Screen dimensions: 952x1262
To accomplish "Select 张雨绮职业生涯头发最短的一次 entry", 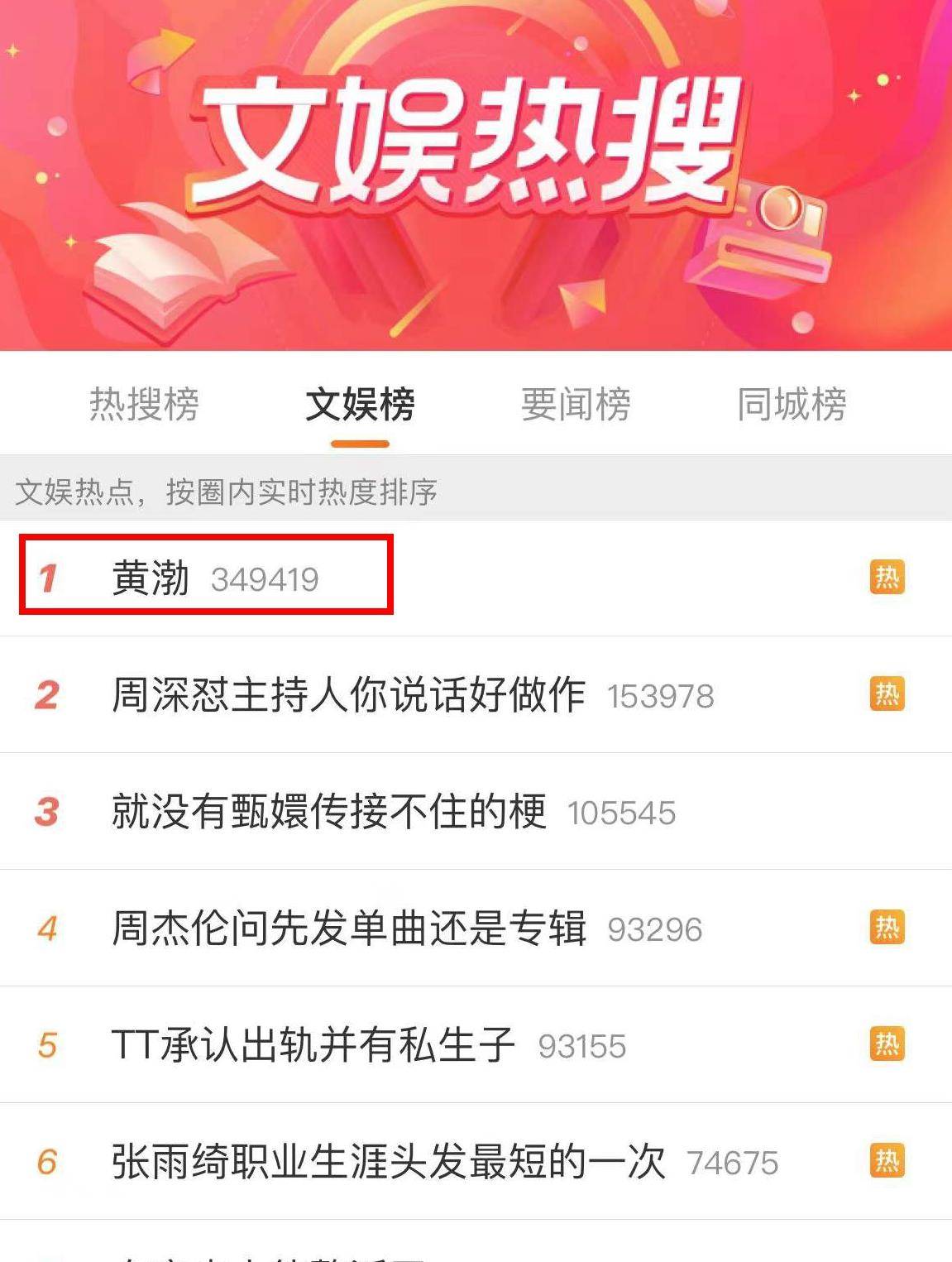I will (388, 1161).
